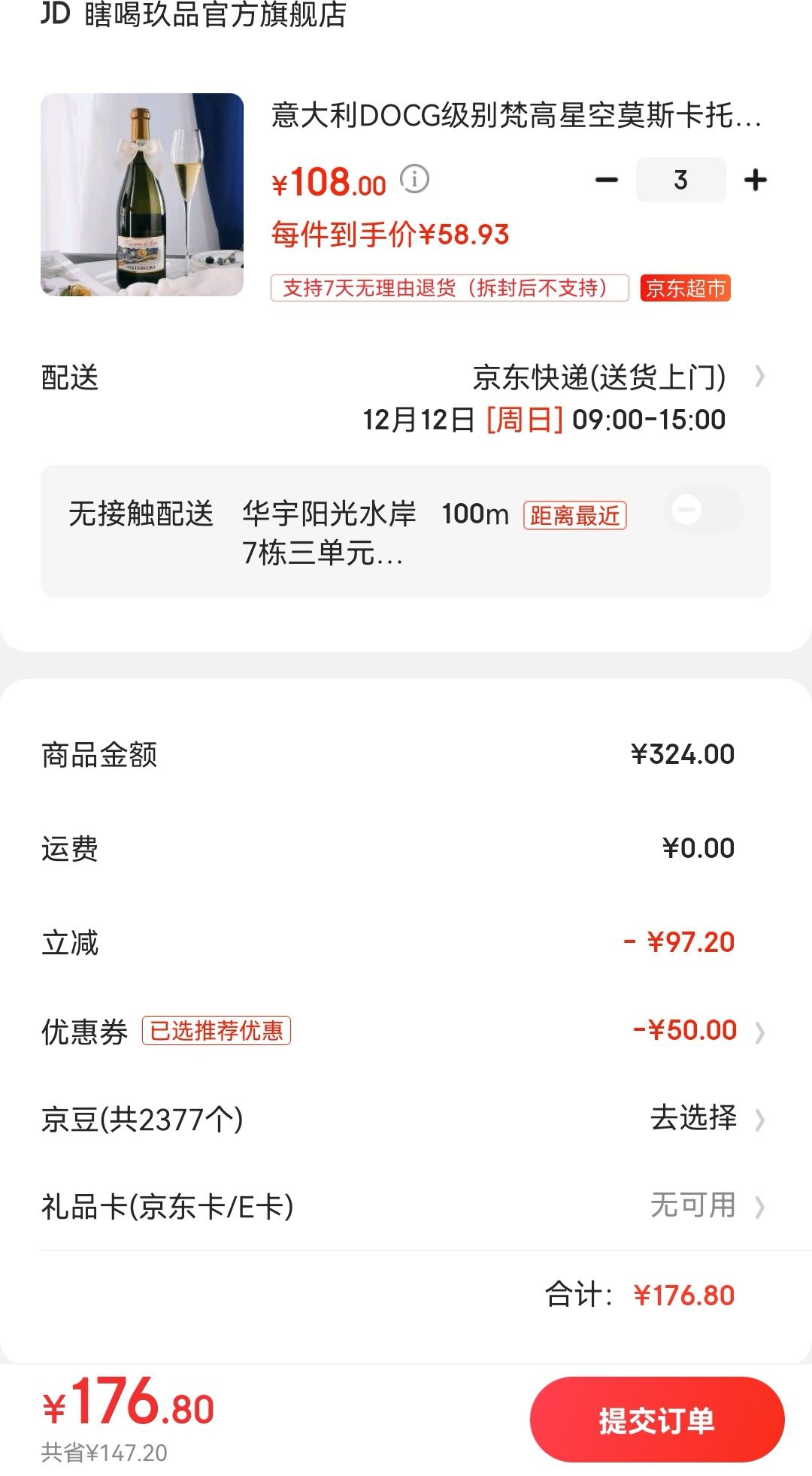
Task: Submit the order with 提交订单
Action: tap(657, 1420)
